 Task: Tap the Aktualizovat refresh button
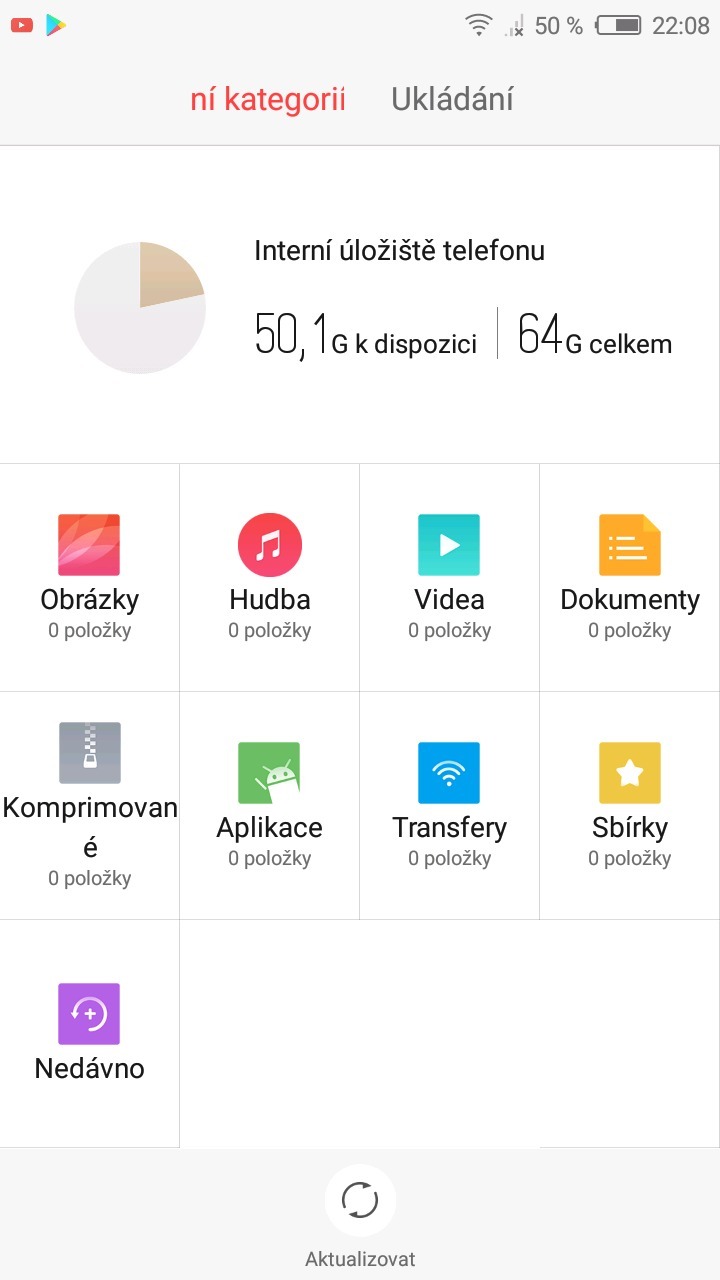(x=360, y=1200)
